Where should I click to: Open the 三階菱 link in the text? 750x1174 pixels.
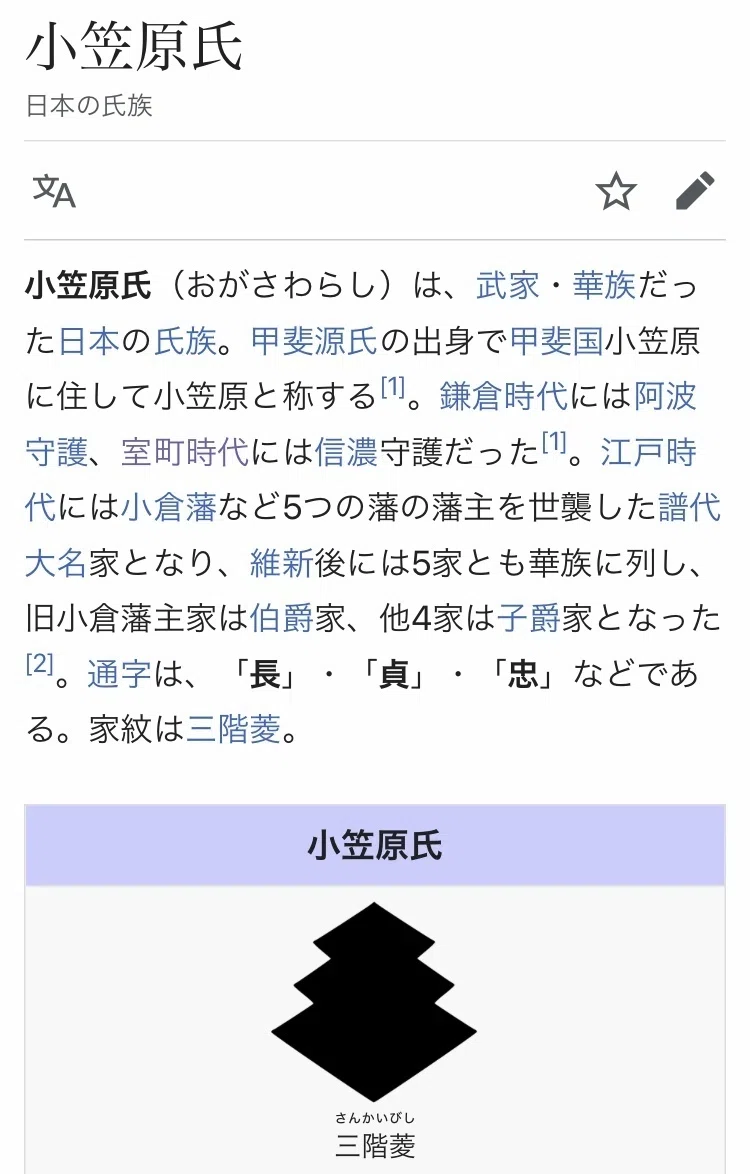tap(234, 729)
